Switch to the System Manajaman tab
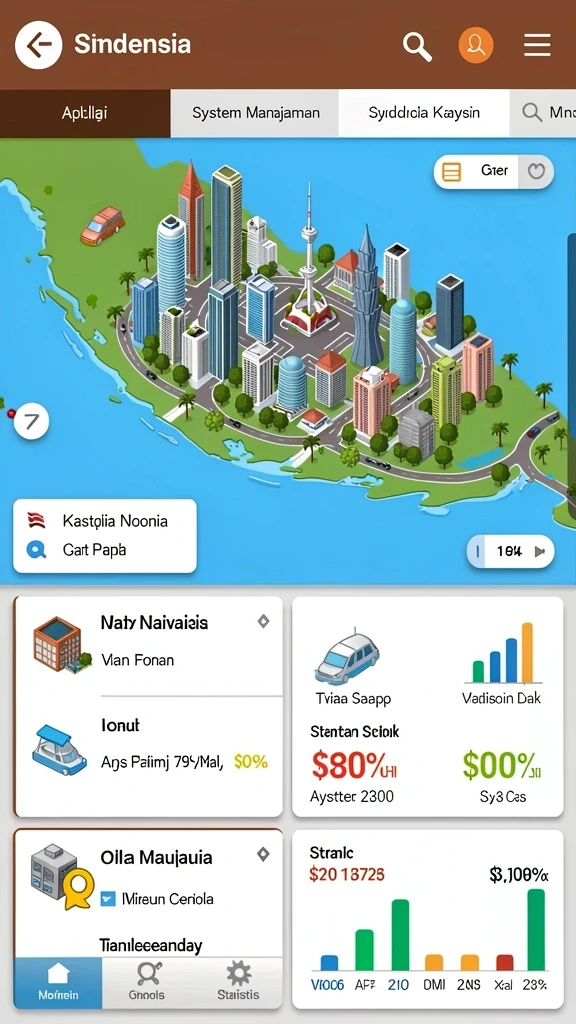 [x=255, y=113]
